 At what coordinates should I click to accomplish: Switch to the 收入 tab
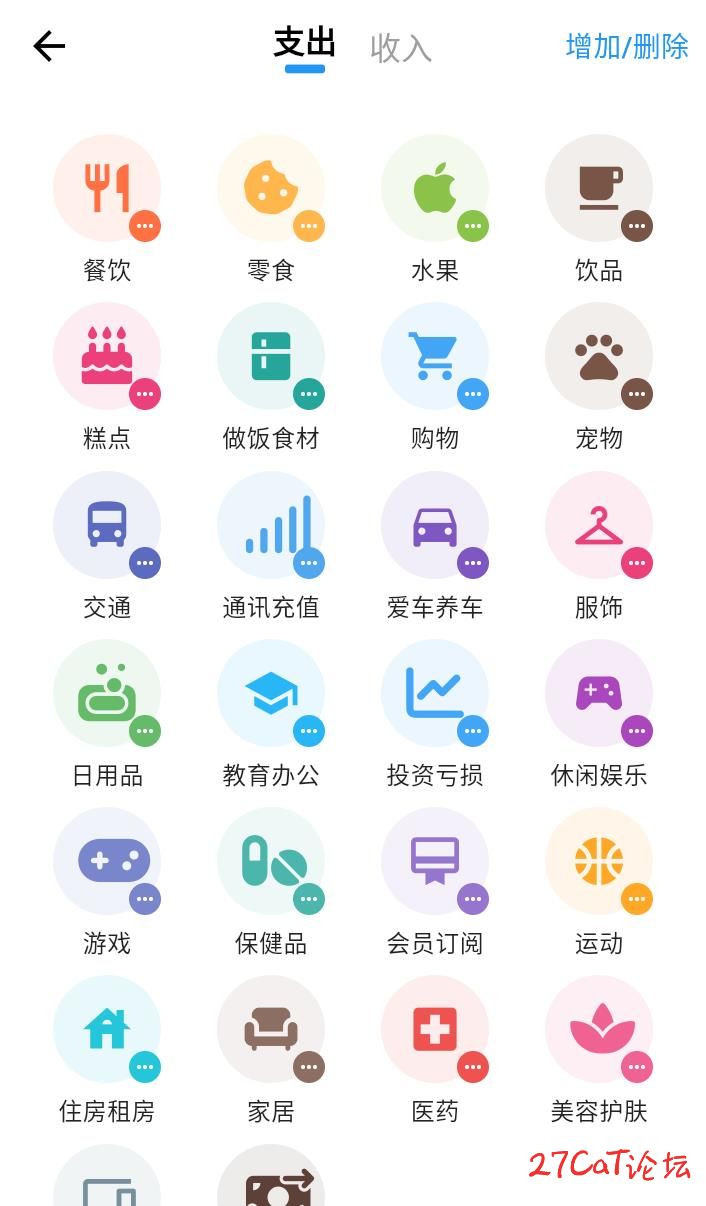[400, 47]
